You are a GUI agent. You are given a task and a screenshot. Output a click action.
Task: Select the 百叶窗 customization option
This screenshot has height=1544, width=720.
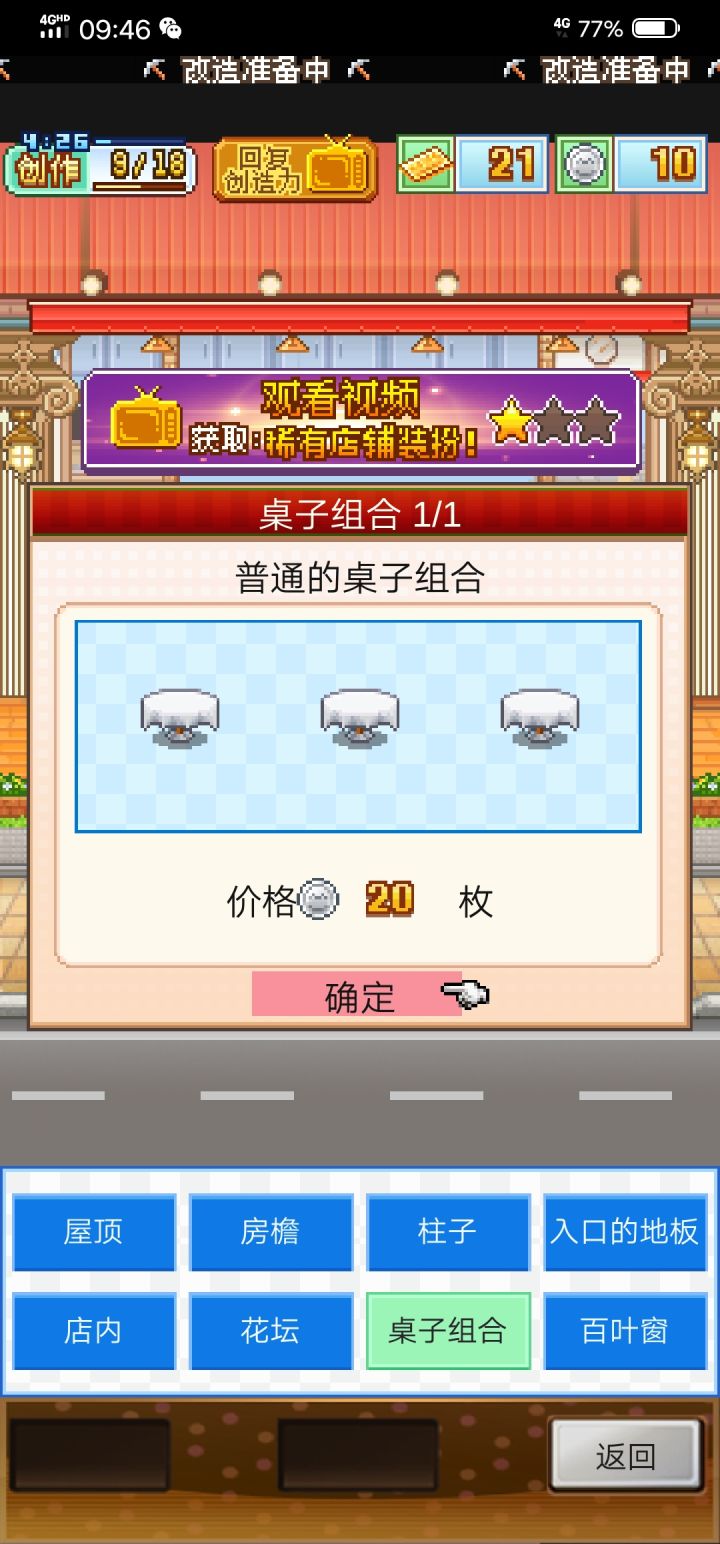click(x=625, y=1331)
